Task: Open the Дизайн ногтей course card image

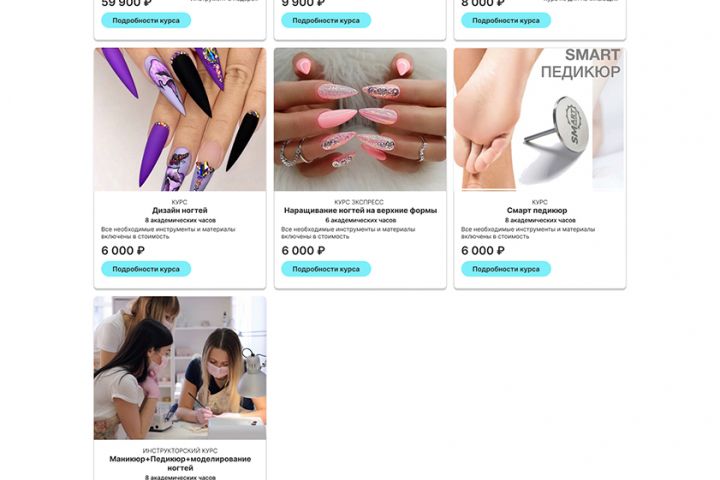Action: coord(180,119)
